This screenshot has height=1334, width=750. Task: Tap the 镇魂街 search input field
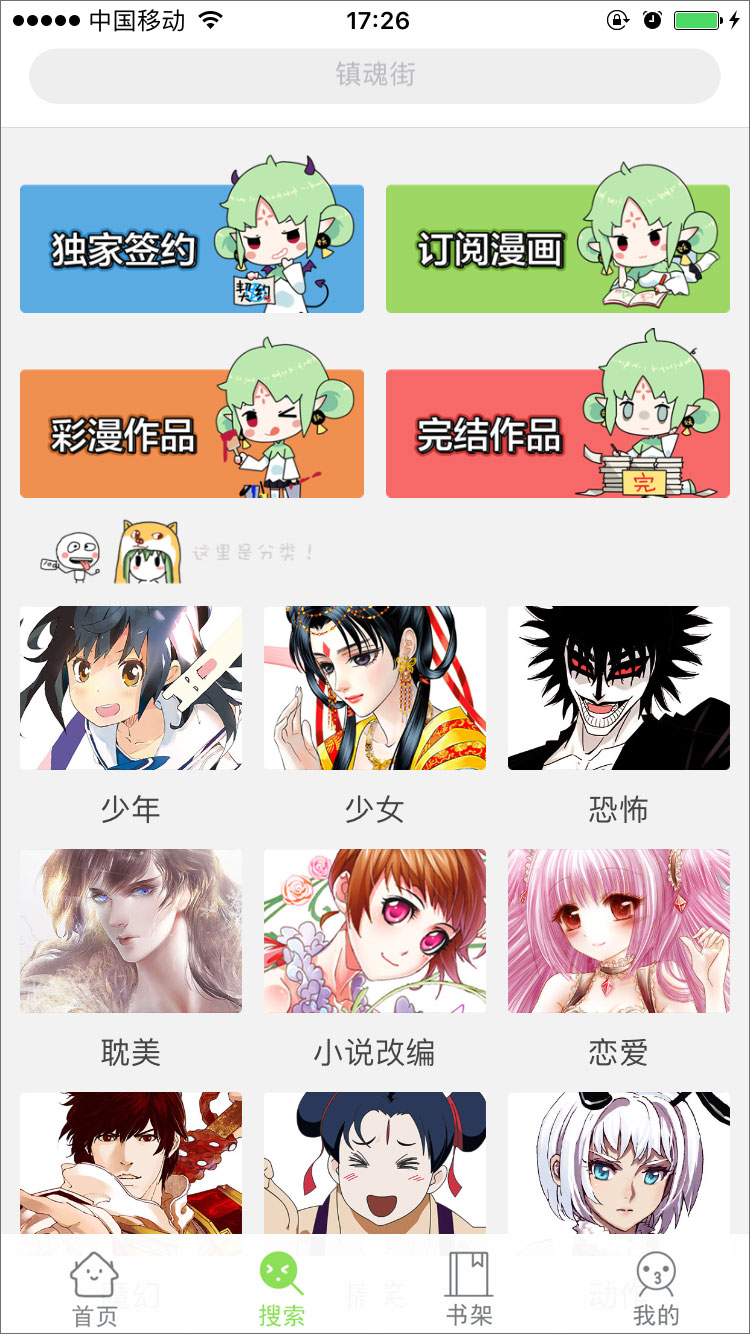pos(375,74)
